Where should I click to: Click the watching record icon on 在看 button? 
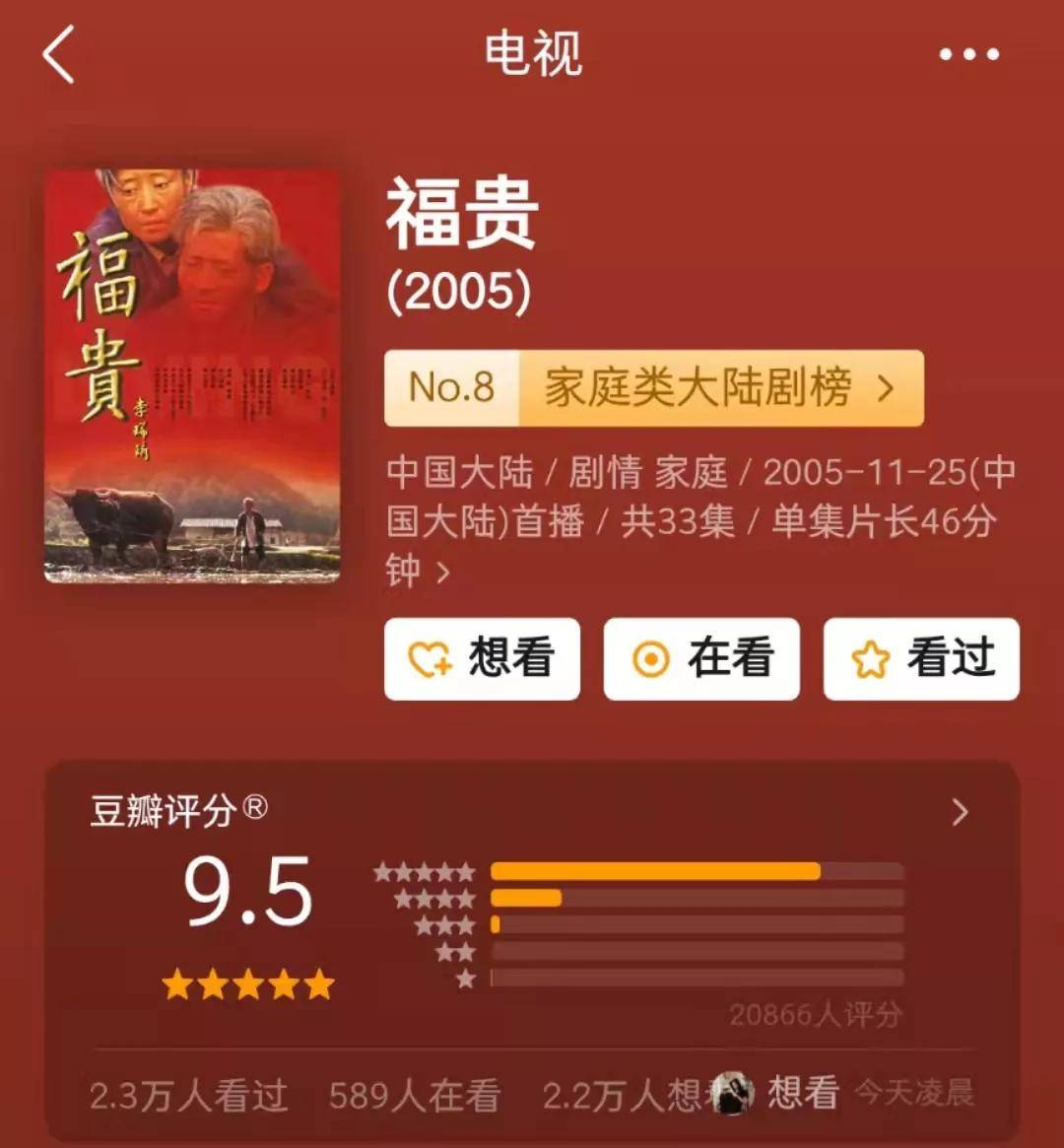point(650,659)
